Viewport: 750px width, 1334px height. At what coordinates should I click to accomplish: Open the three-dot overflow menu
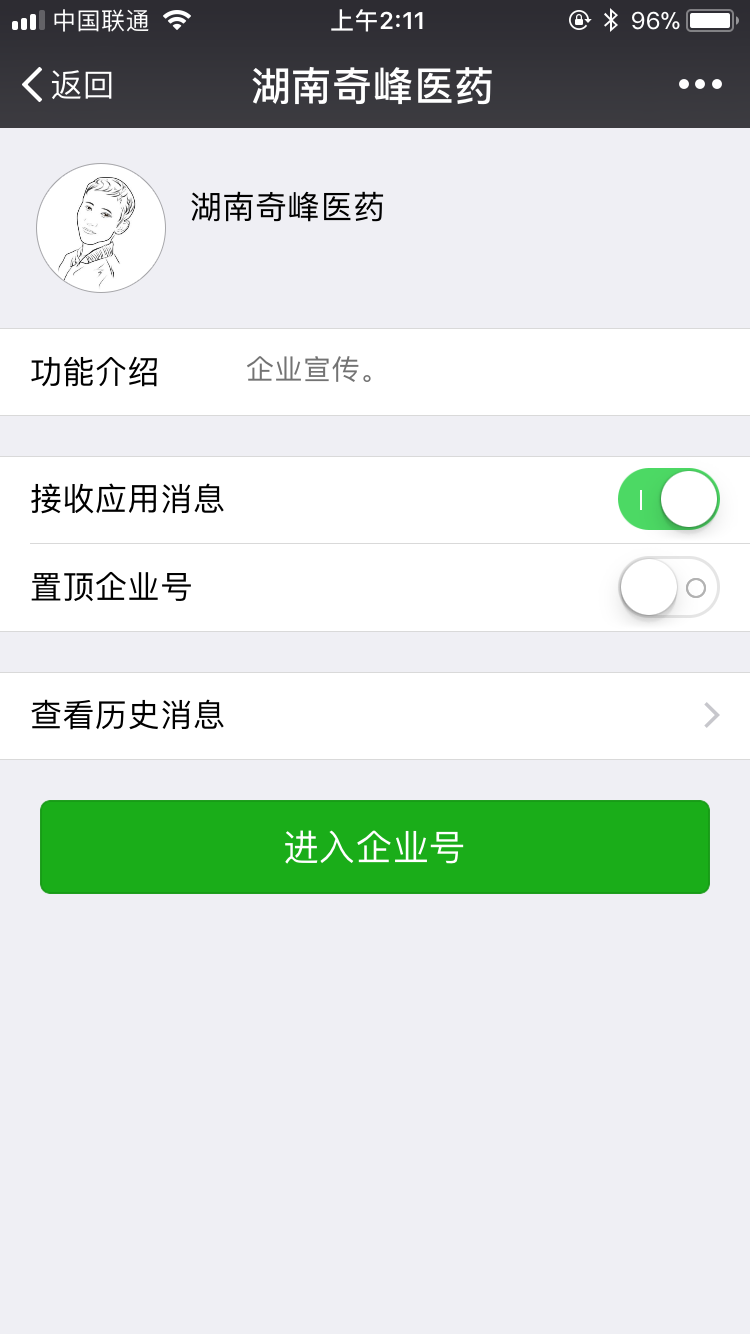[700, 85]
